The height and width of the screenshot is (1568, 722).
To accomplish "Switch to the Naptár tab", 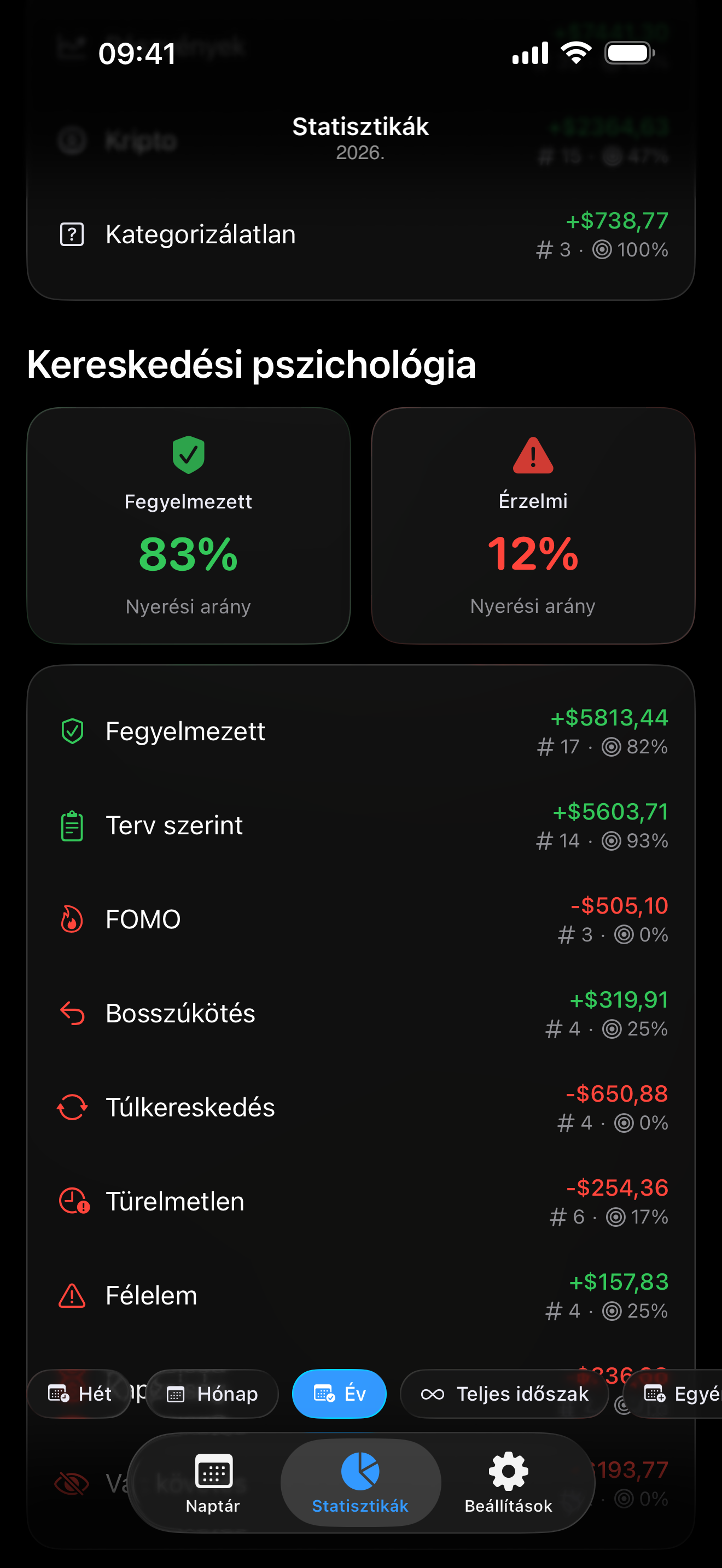I will [213, 1482].
